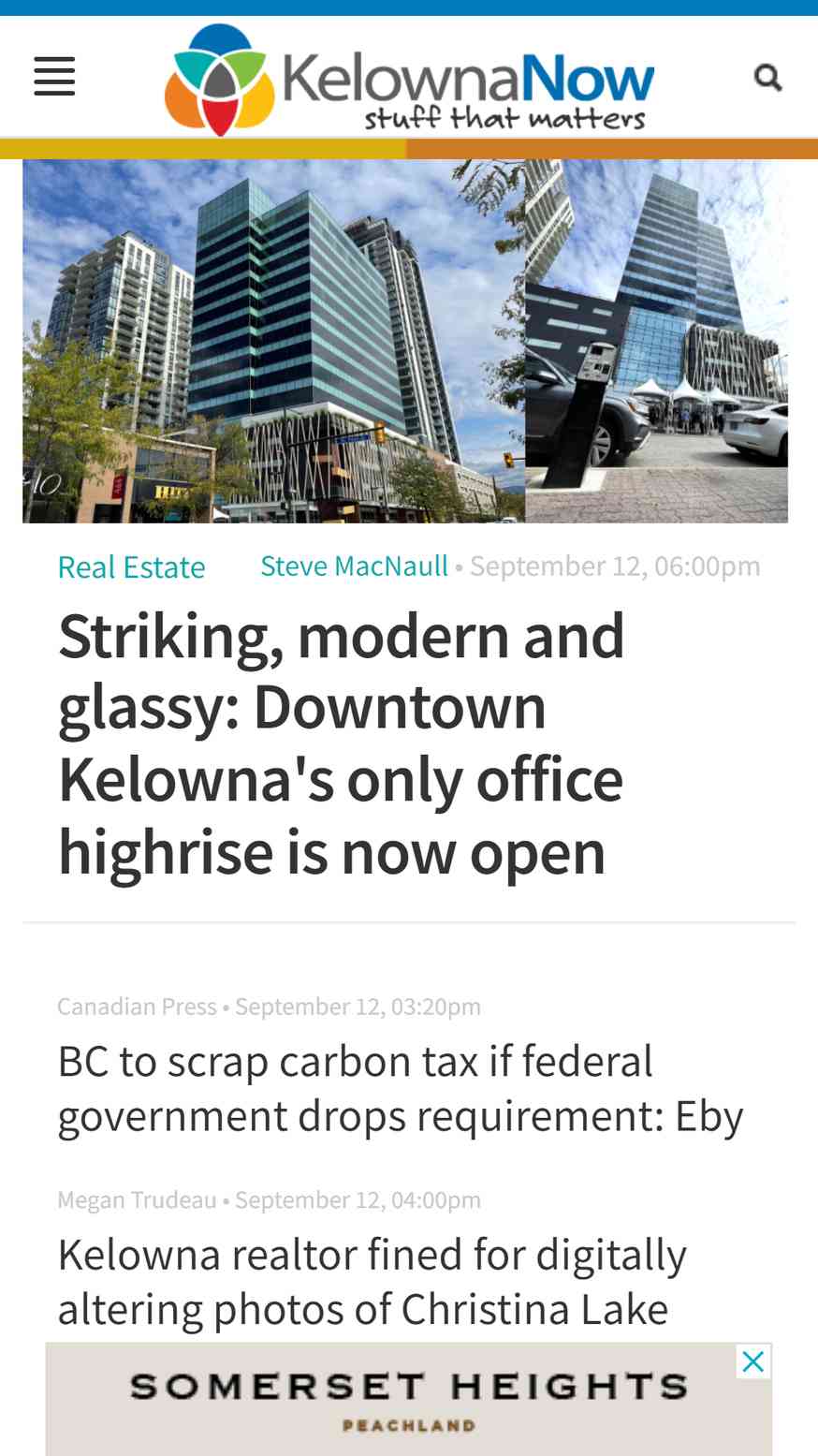Open the Somerset Heights Peachland ad

tap(409, 1399)
